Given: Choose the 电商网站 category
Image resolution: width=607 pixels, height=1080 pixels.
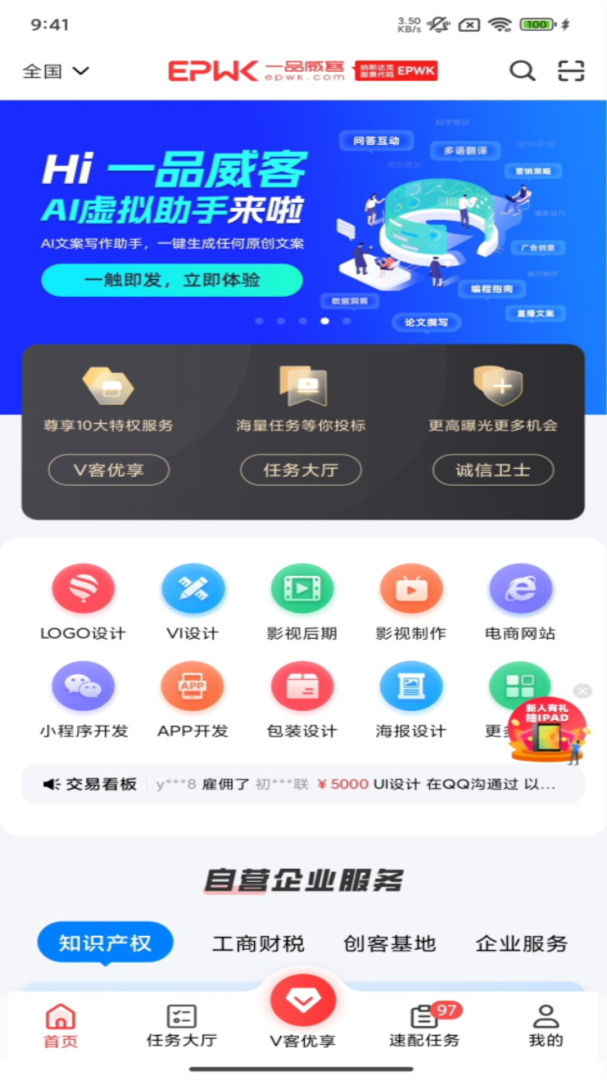Looking at the screenshot, I should click(520, 601).
